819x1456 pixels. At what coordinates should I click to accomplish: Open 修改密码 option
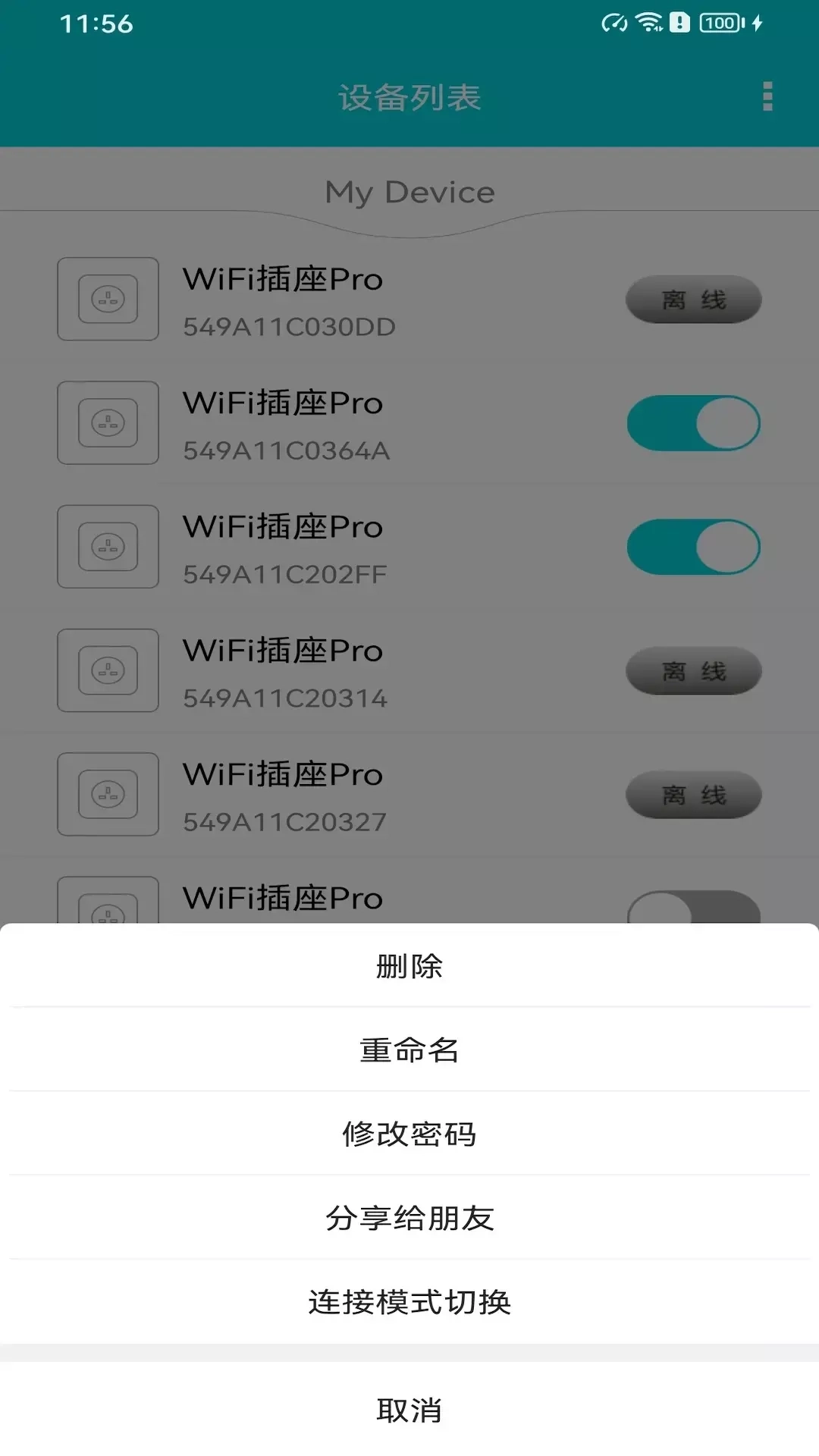409,1134
